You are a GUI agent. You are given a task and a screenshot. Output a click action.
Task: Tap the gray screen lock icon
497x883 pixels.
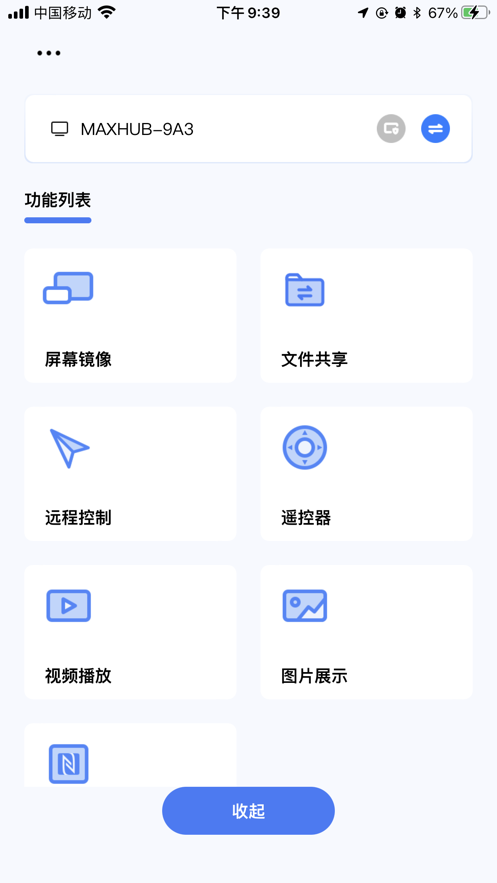(391, 129)
